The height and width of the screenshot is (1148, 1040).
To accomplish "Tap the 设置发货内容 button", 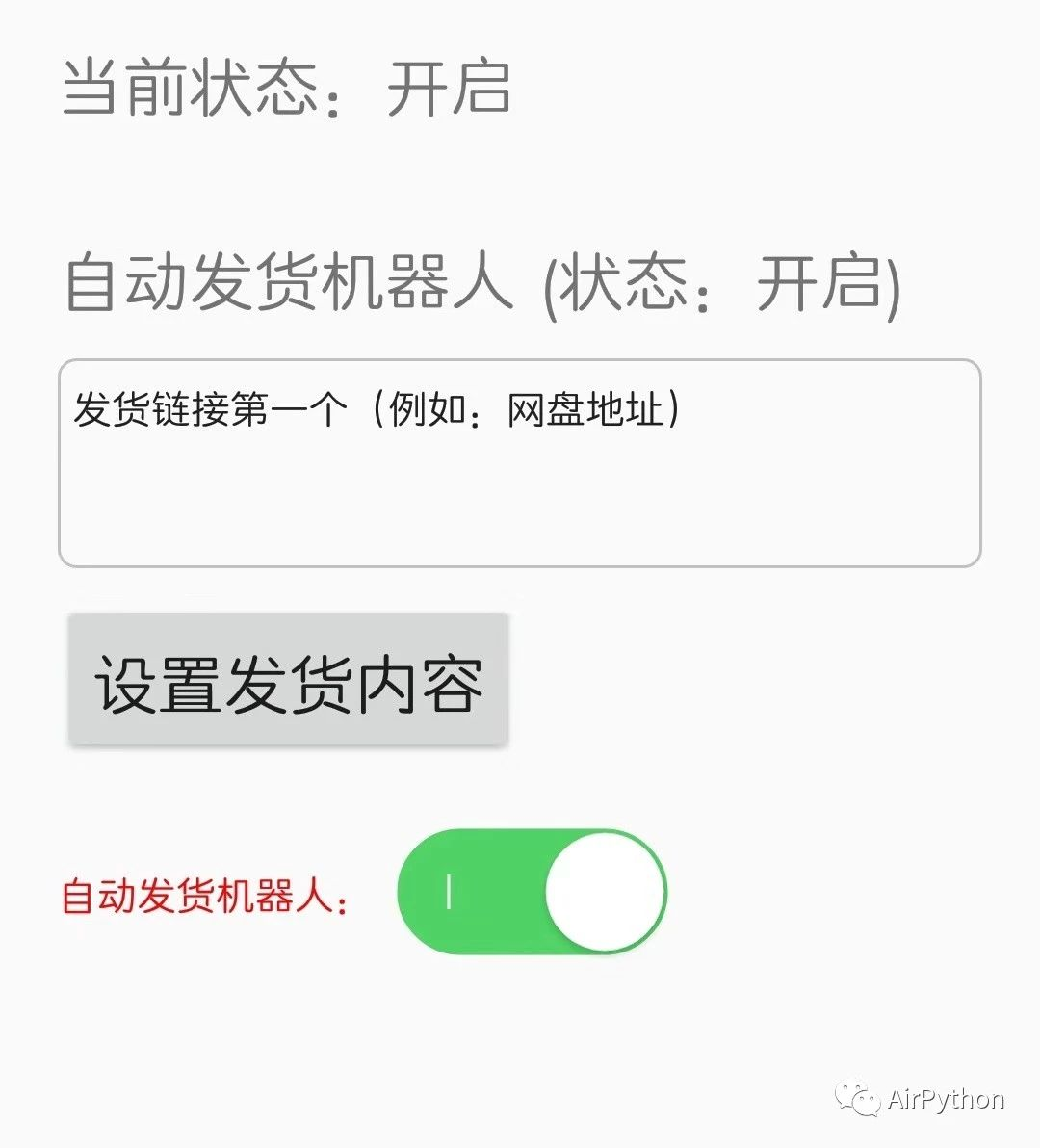I will (x=288, y=680).
